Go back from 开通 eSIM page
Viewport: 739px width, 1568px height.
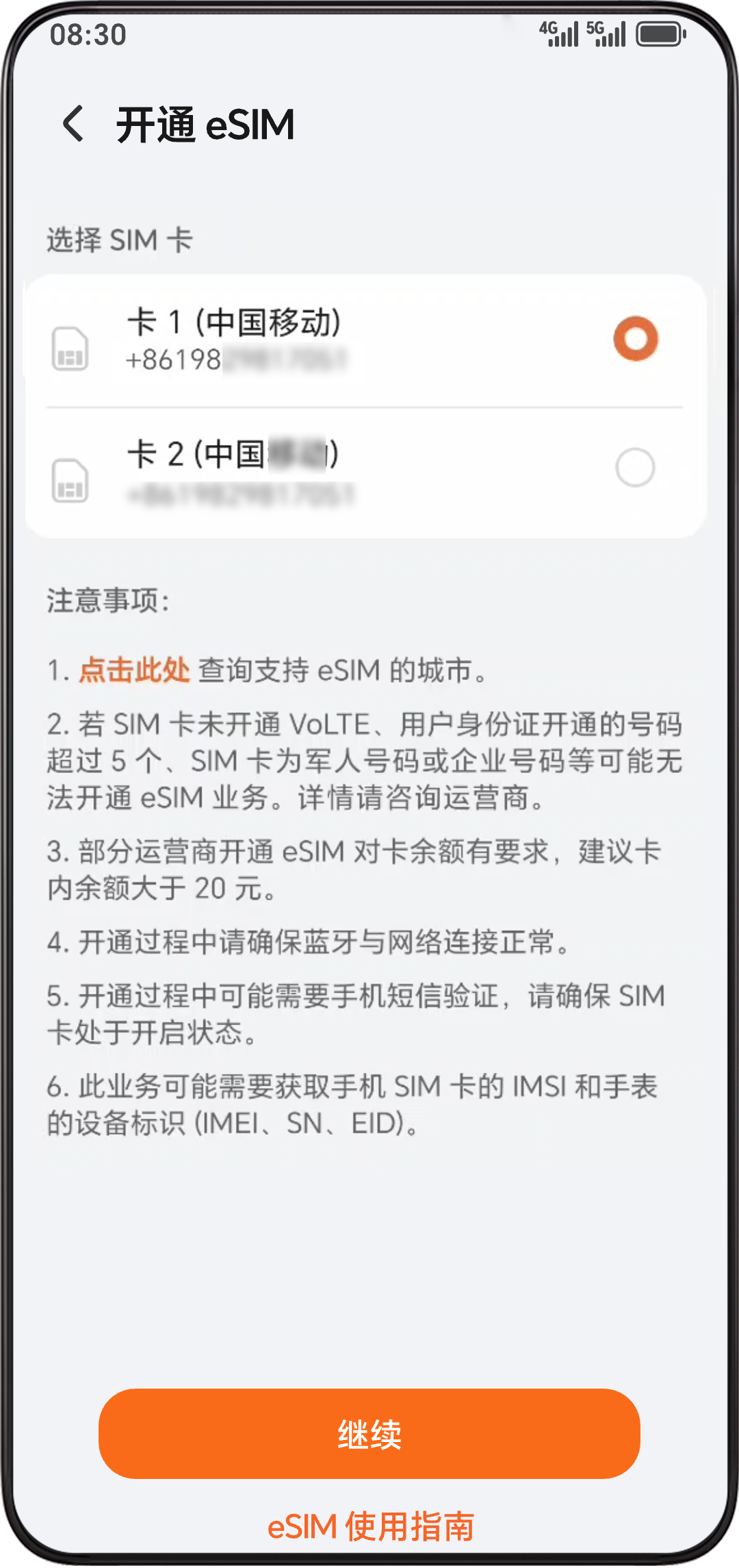[74, 124]
